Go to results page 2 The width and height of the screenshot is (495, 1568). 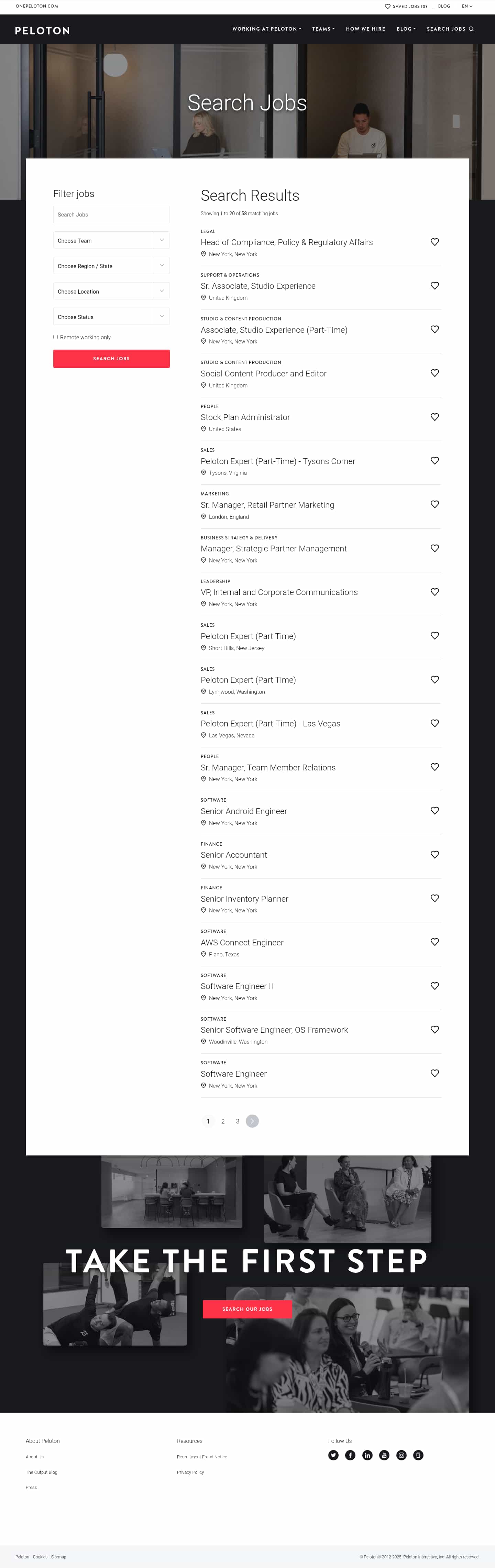(223, 1121)
